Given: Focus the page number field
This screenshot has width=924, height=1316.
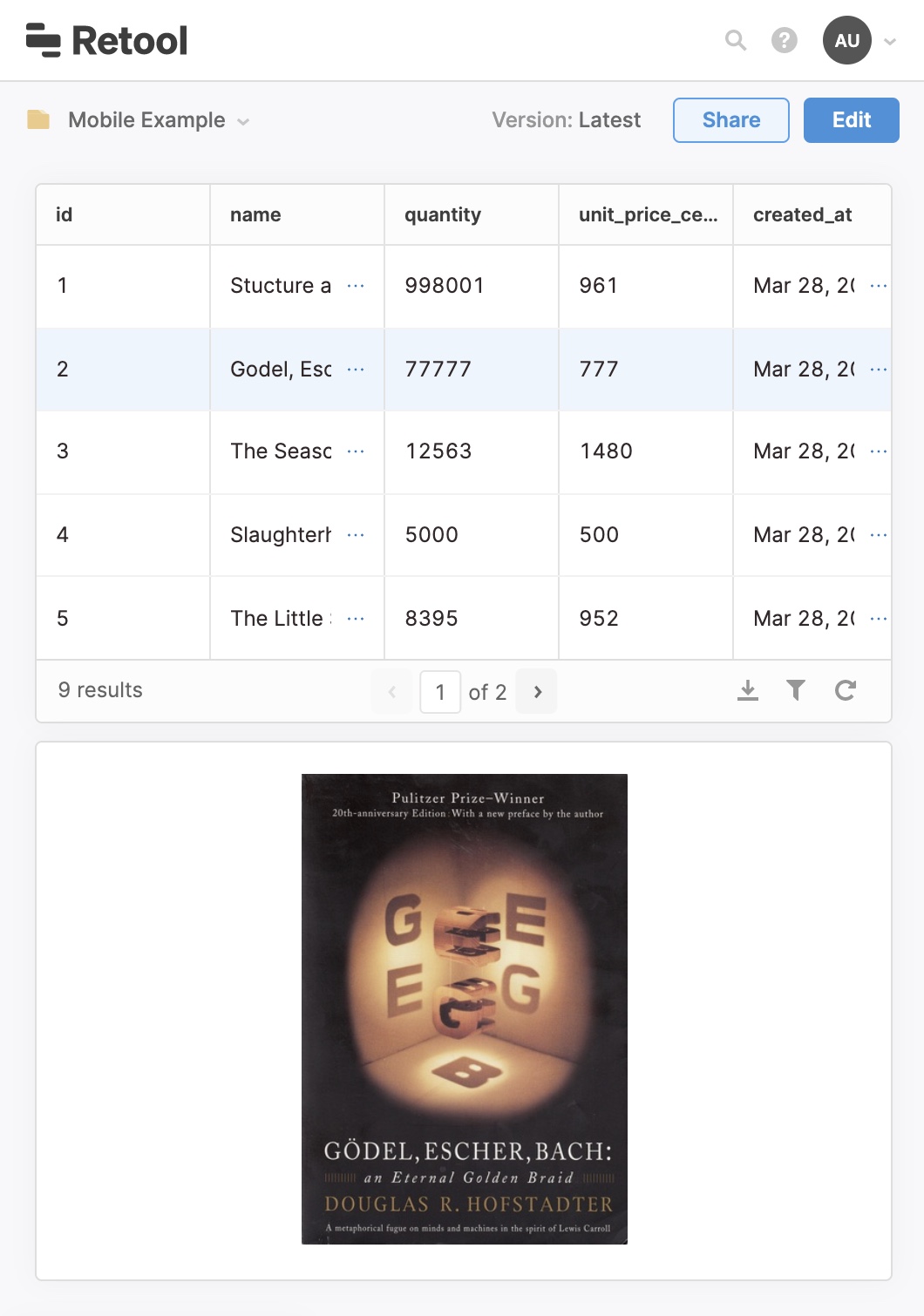Looking at the screenshot, I should point(440,692).
